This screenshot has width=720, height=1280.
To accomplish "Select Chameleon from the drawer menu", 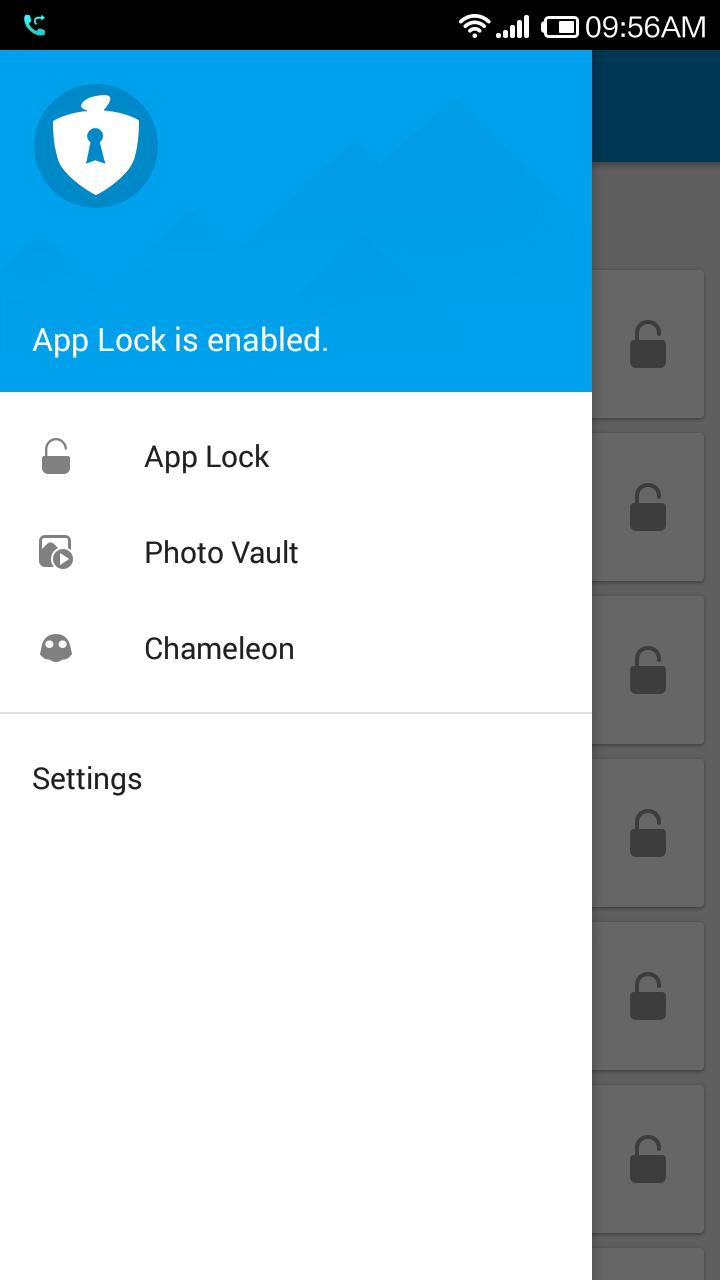I will [x=219, y=648].
